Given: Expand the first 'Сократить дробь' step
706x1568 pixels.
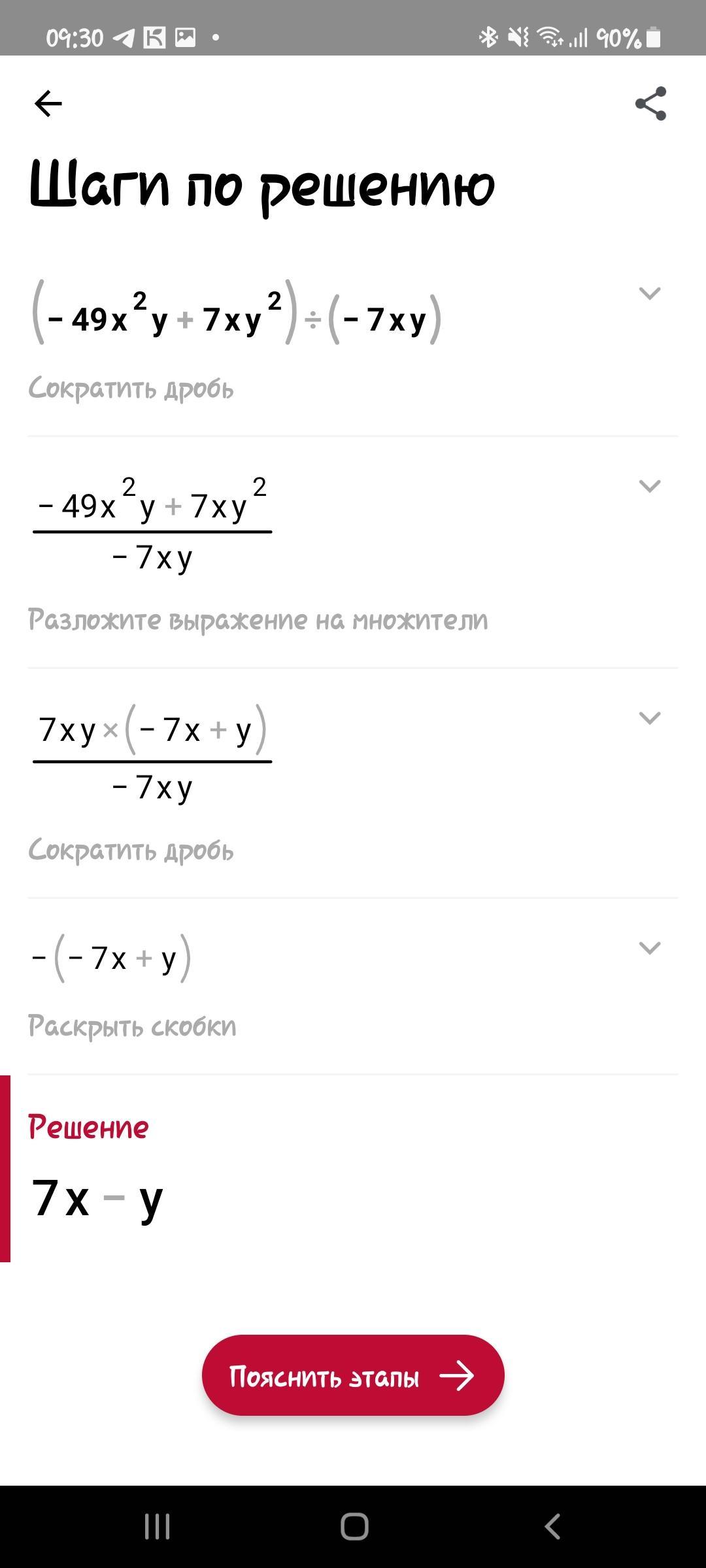Looking at the screenshot, I should click(649, 293).
